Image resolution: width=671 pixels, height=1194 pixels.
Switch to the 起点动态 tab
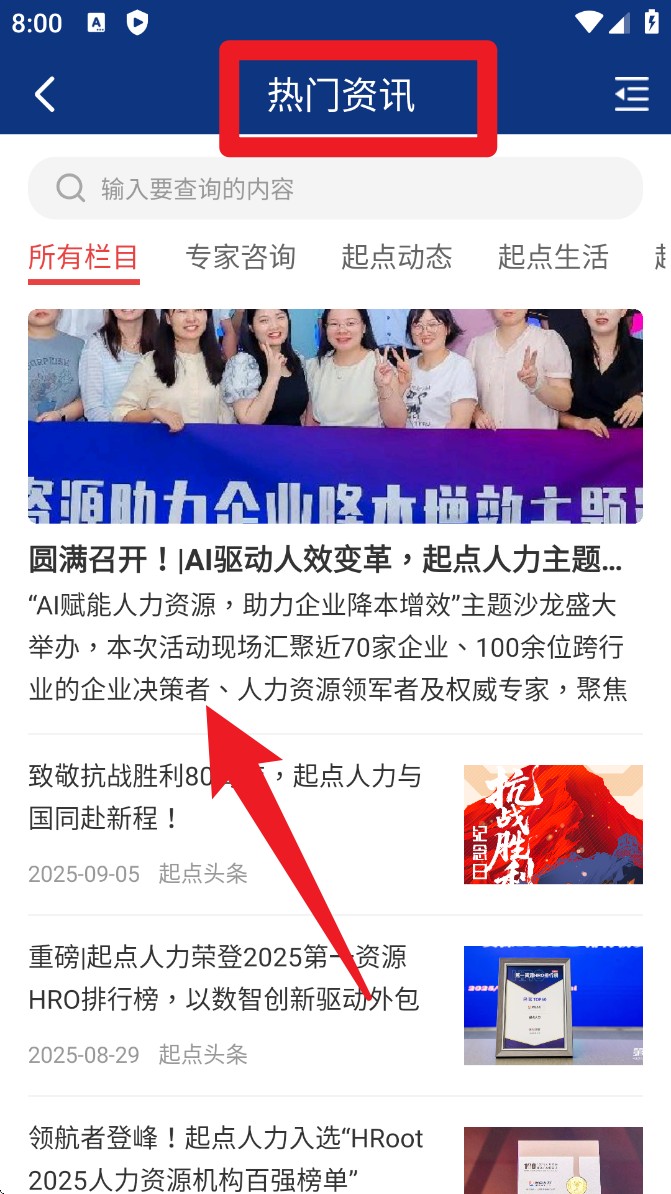(397, 257)
